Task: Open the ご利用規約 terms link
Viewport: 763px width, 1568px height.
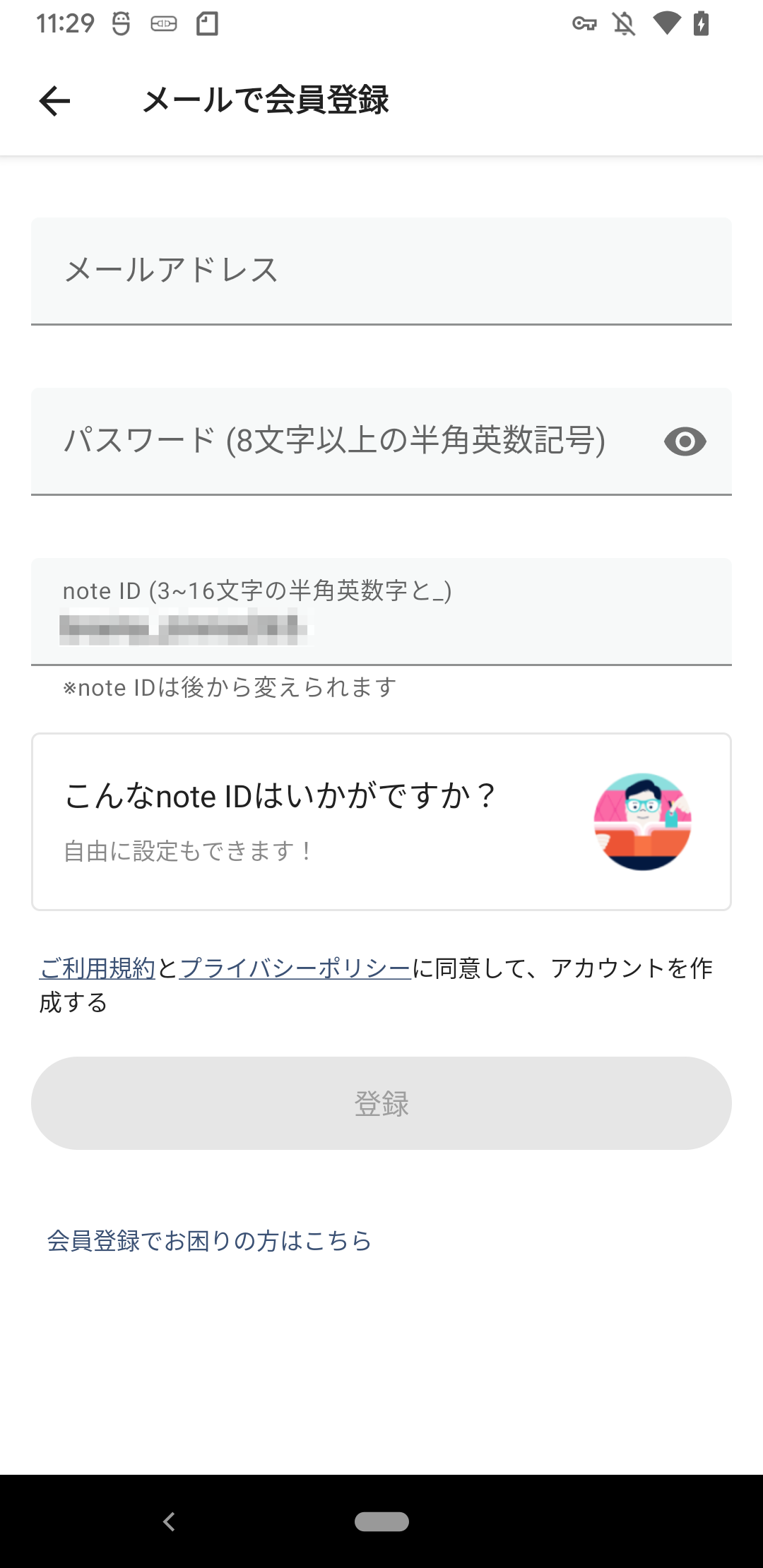Action: [x=97, y=968]
